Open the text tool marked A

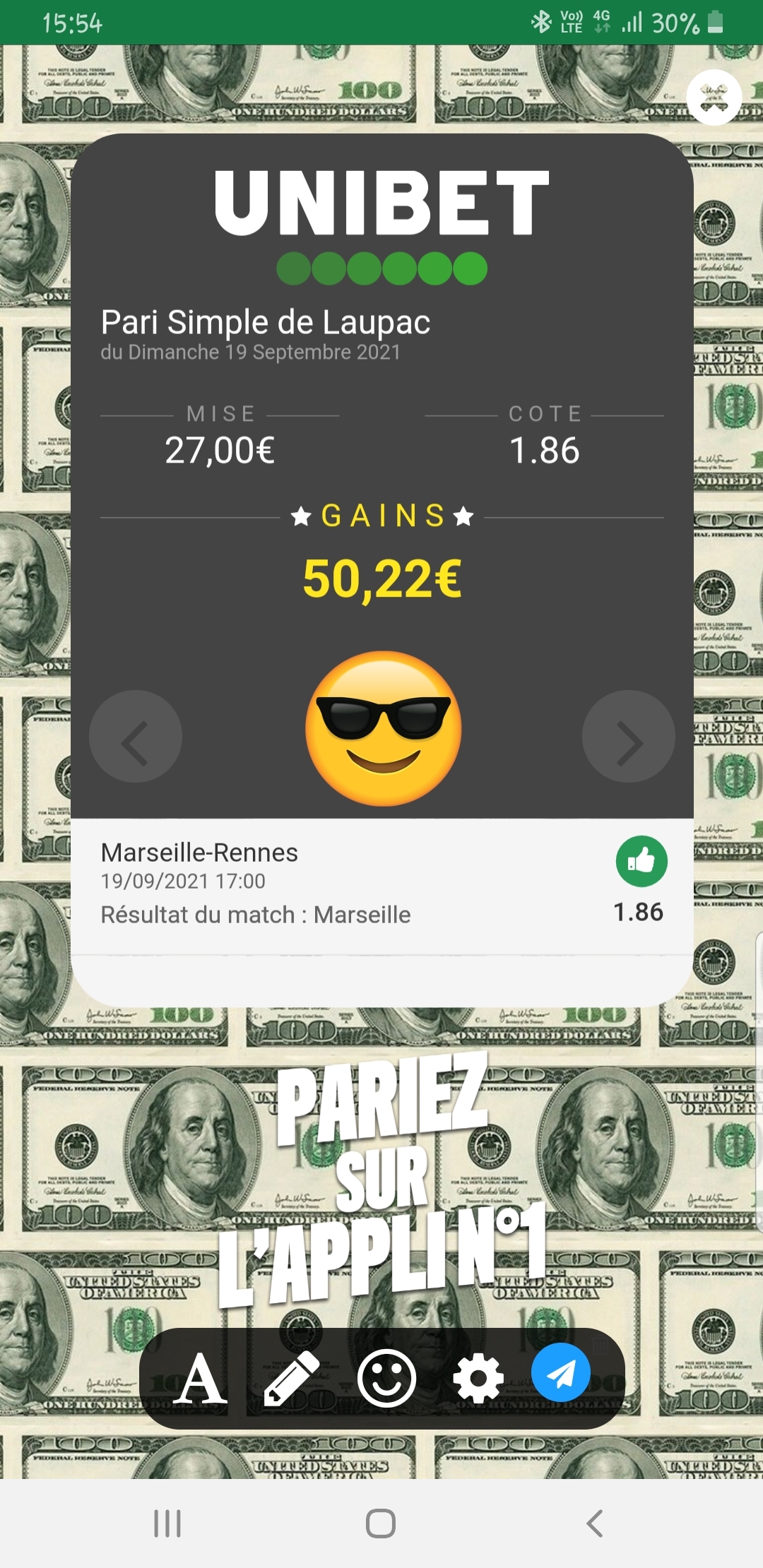pyautogui.click(x=201, y=1378)
